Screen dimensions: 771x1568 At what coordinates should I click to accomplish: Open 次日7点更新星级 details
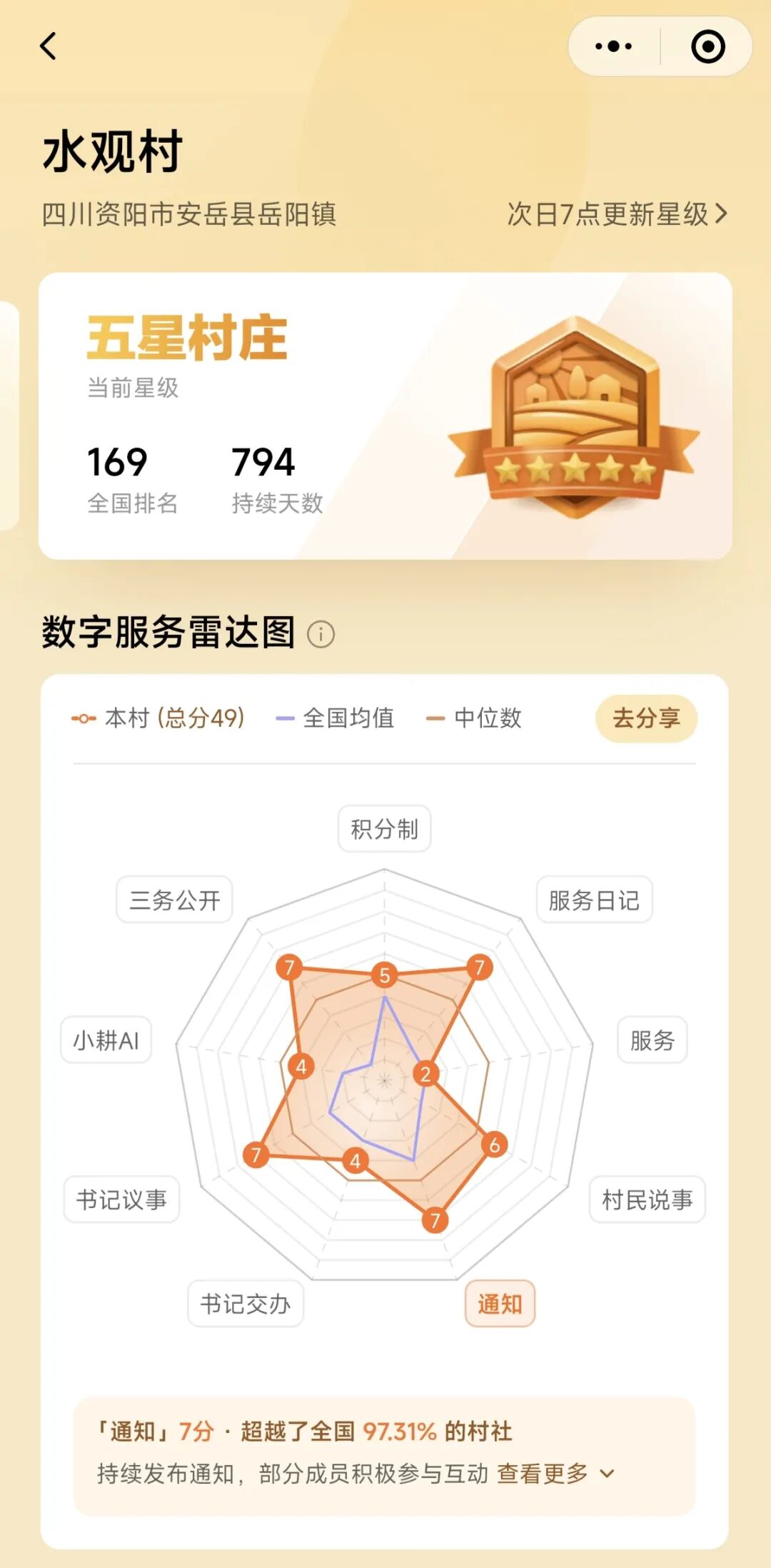pyautogui.click(x=617, y=214)
